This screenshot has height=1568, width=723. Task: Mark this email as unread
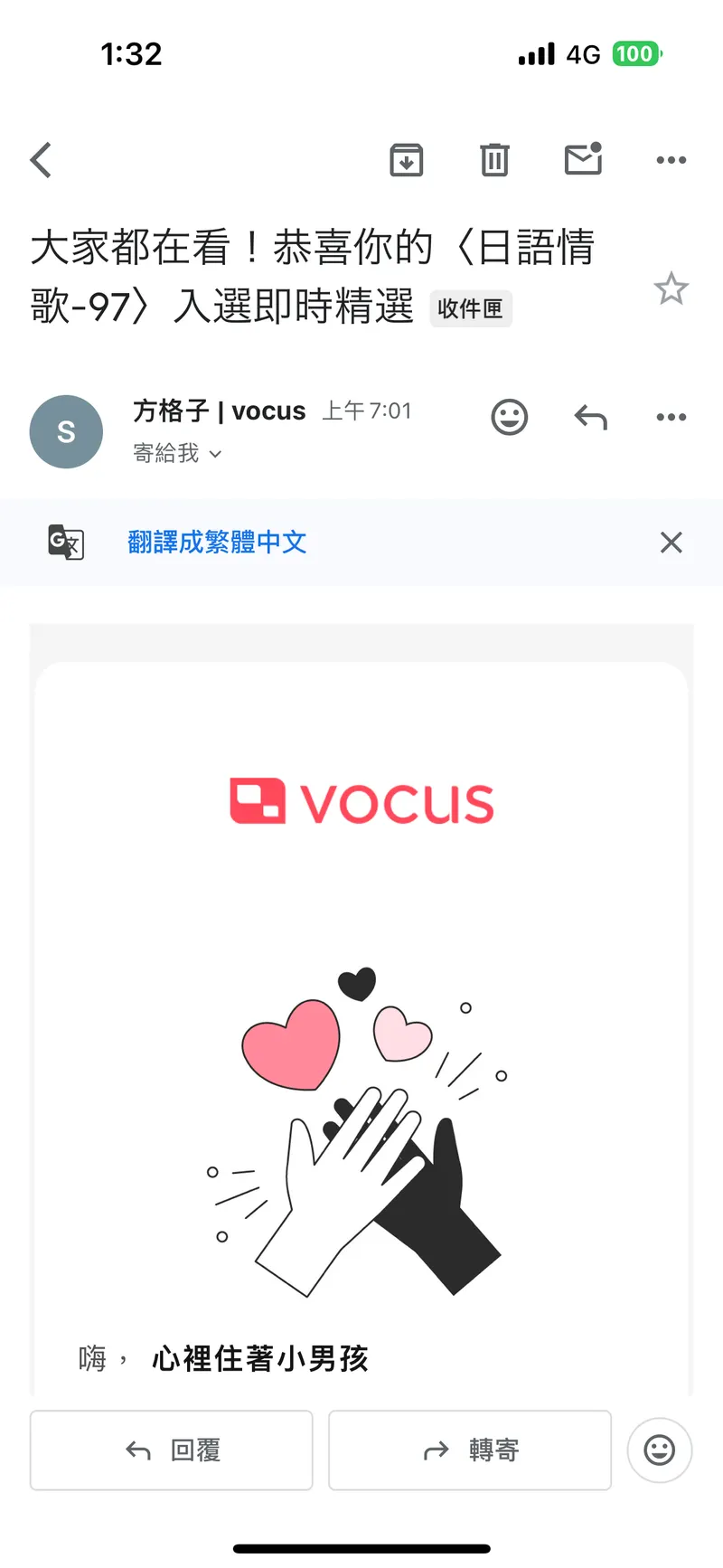click(x=583, y=159)
